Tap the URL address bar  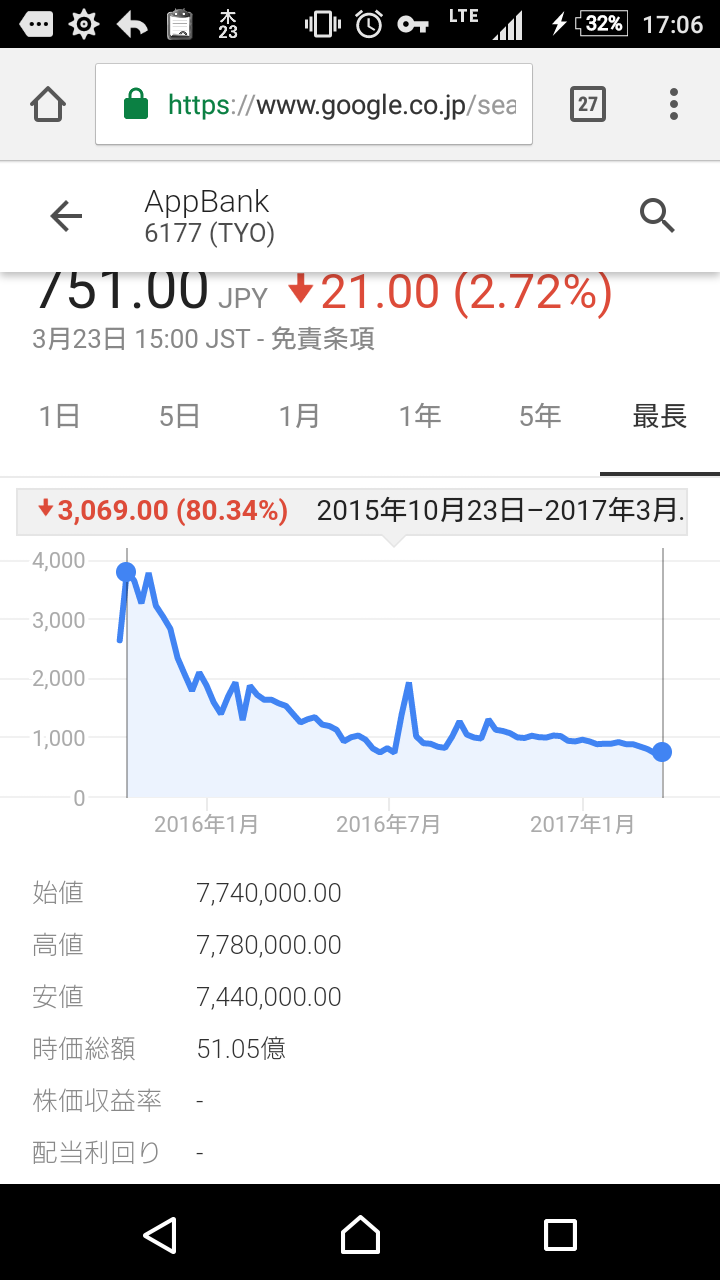(314, 105)
